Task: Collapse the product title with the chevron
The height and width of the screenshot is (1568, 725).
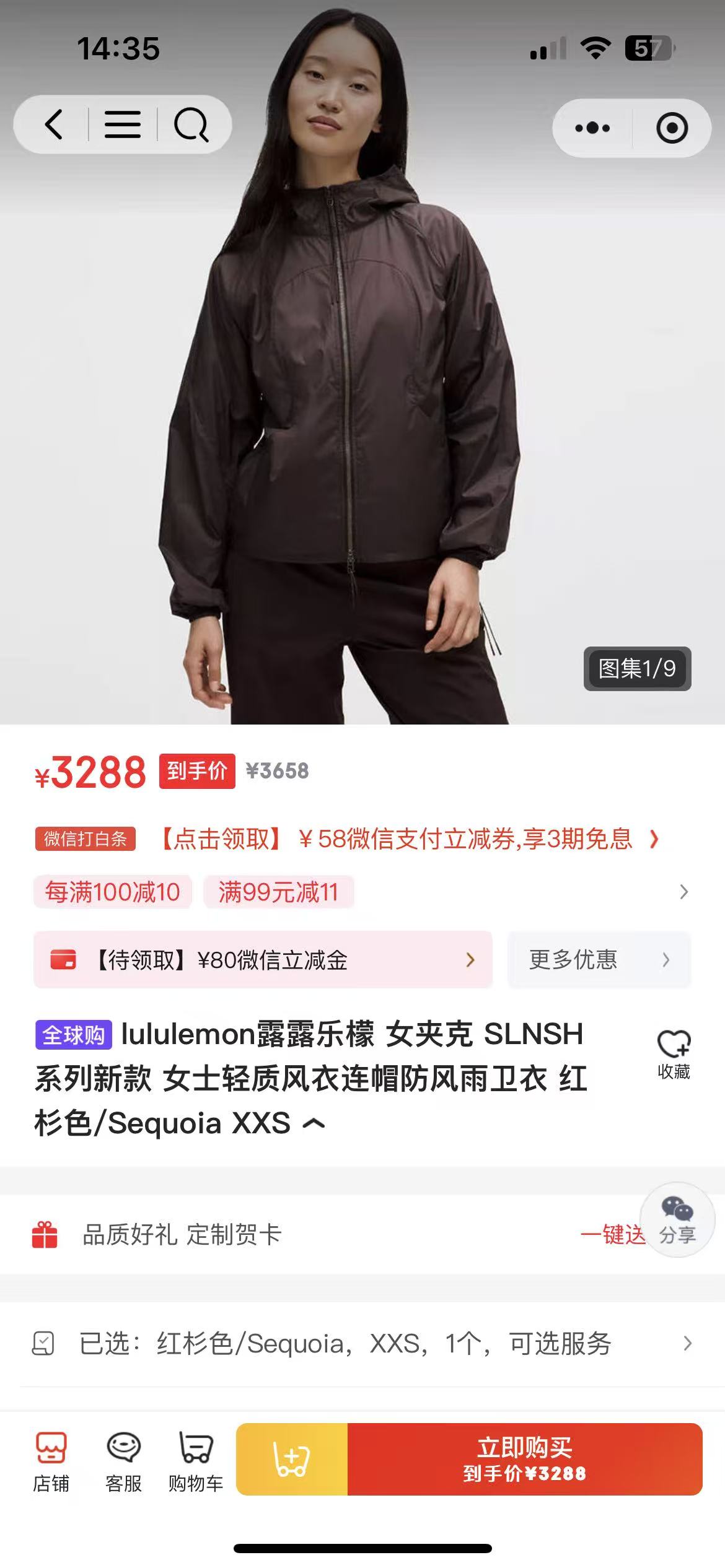Action: click(314, 1123)
